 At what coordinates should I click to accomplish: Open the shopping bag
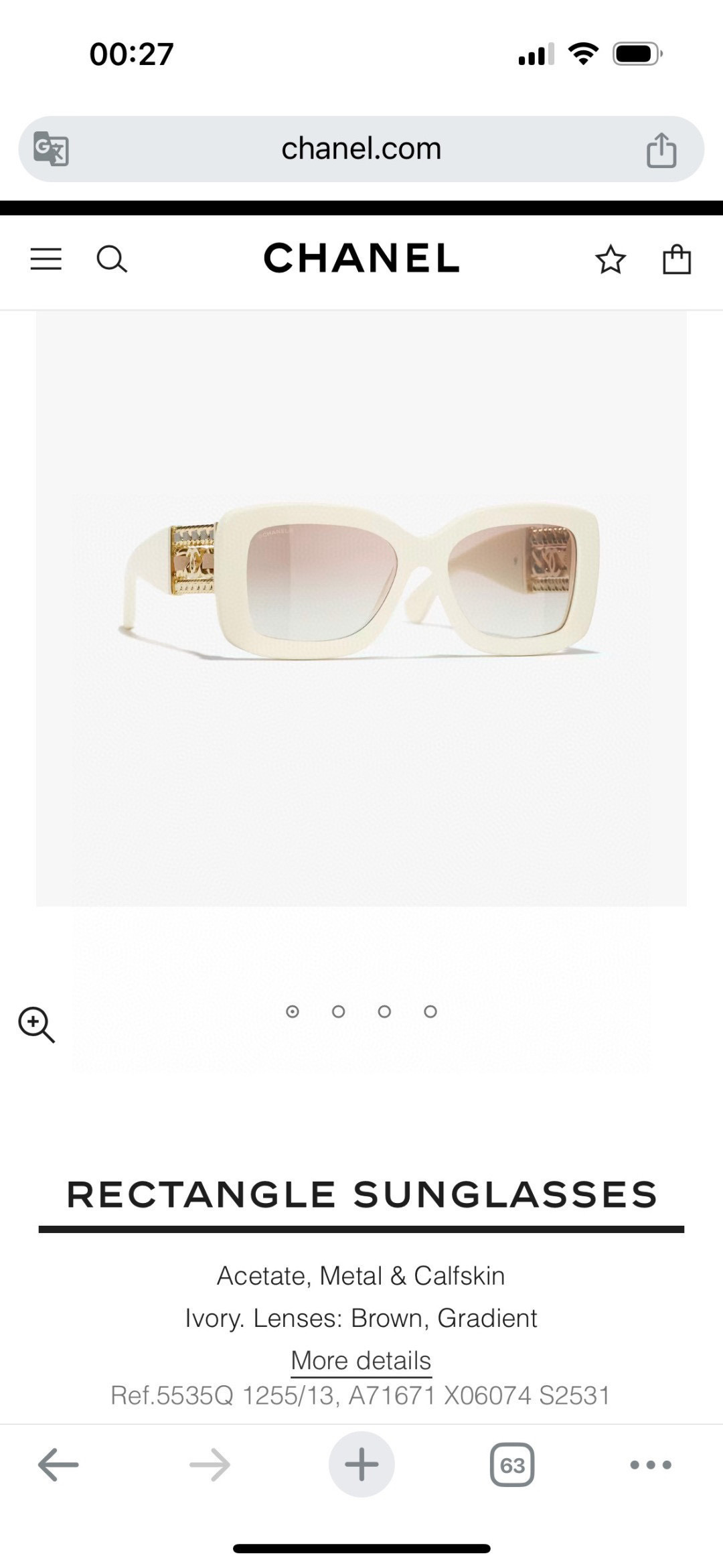tap(676, 259)
